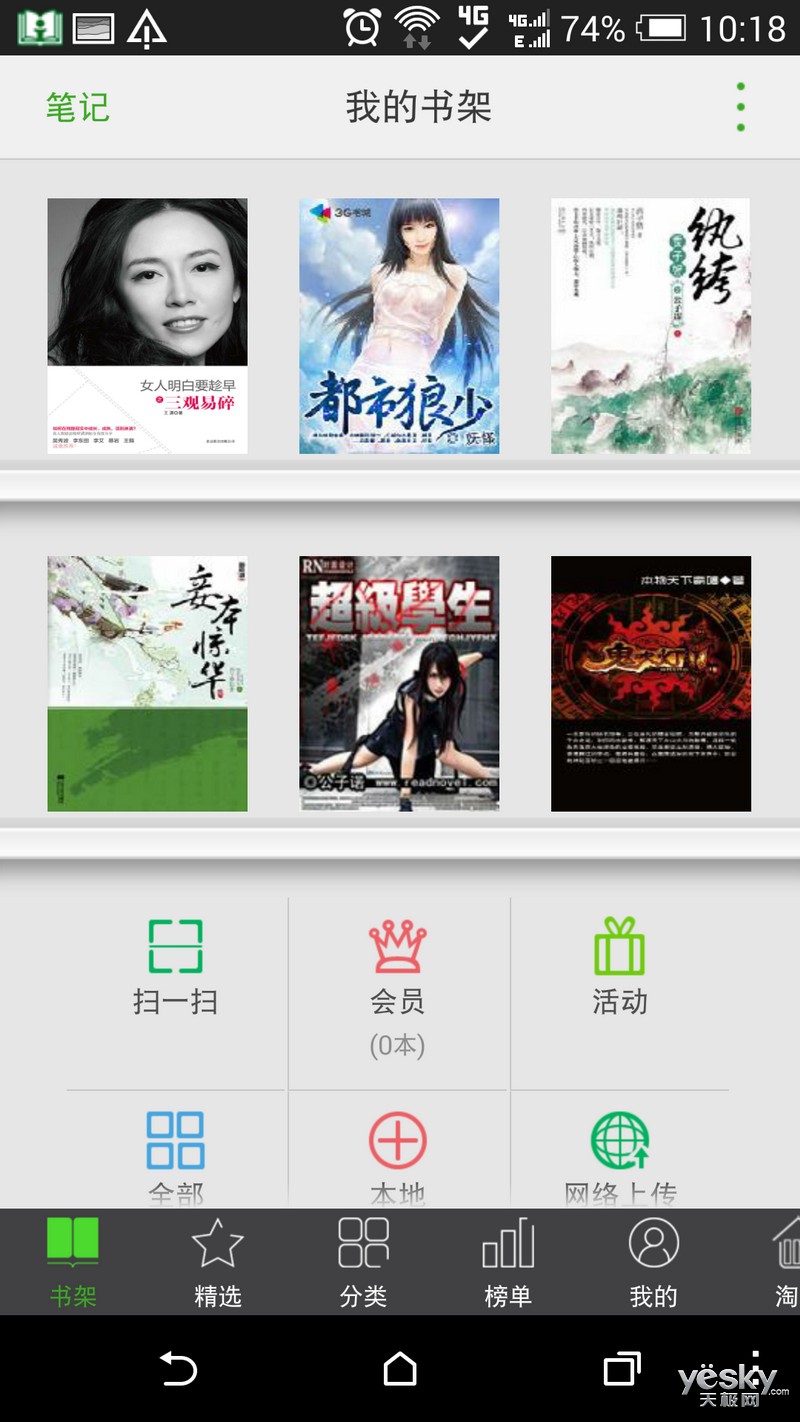This screenshot has height=1422, width=800.
Task: Open the 笔记 notes page
Action: pyautogui.click(x=77, y=107)
